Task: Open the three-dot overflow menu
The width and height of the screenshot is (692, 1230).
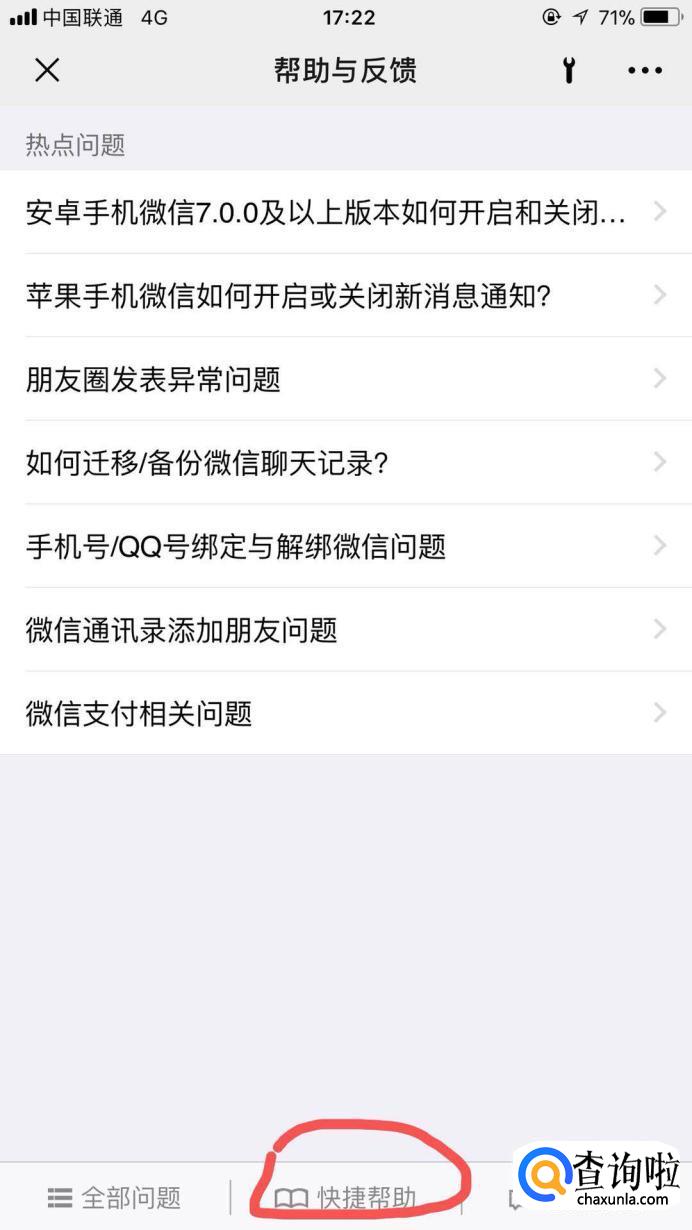Action: click(x=645, y=70)
